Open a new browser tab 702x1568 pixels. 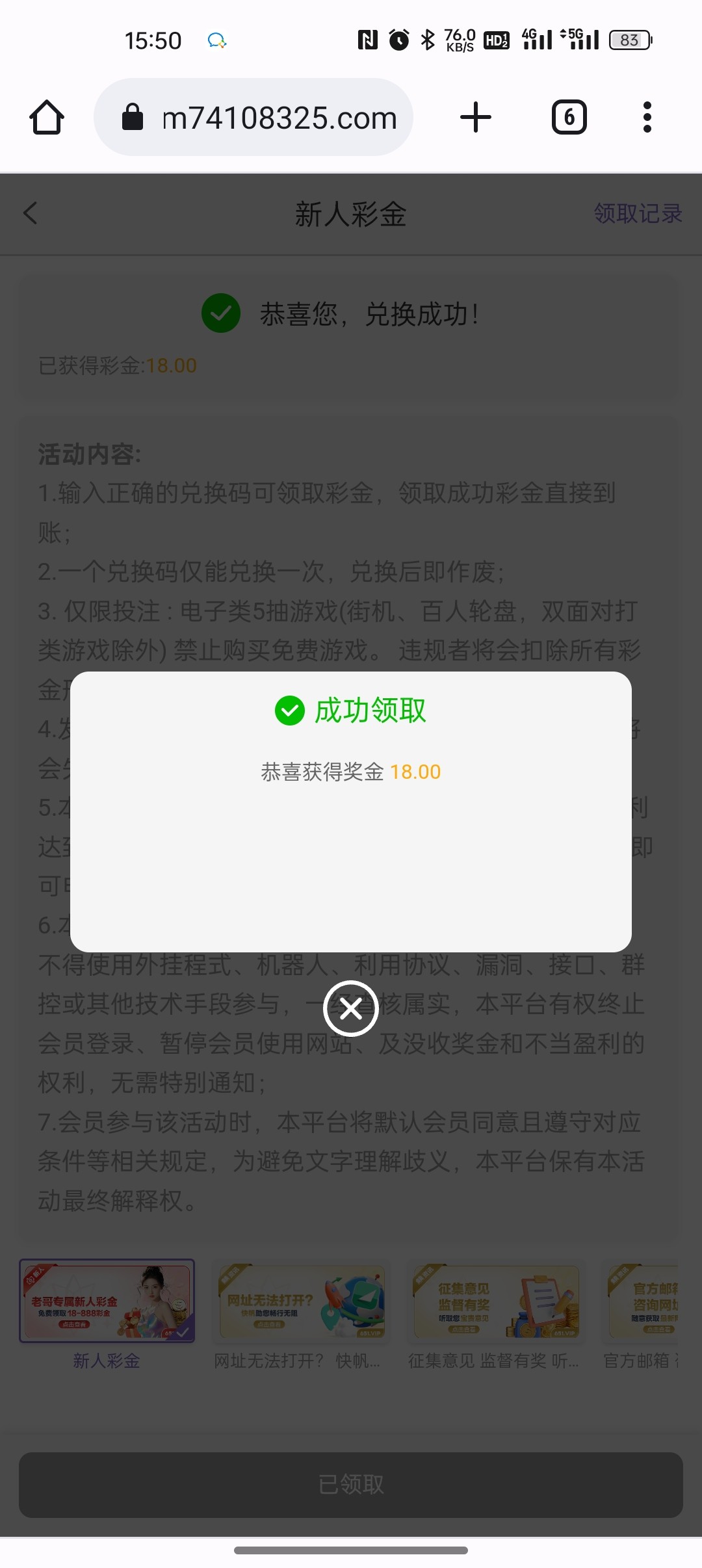(476, 118)
